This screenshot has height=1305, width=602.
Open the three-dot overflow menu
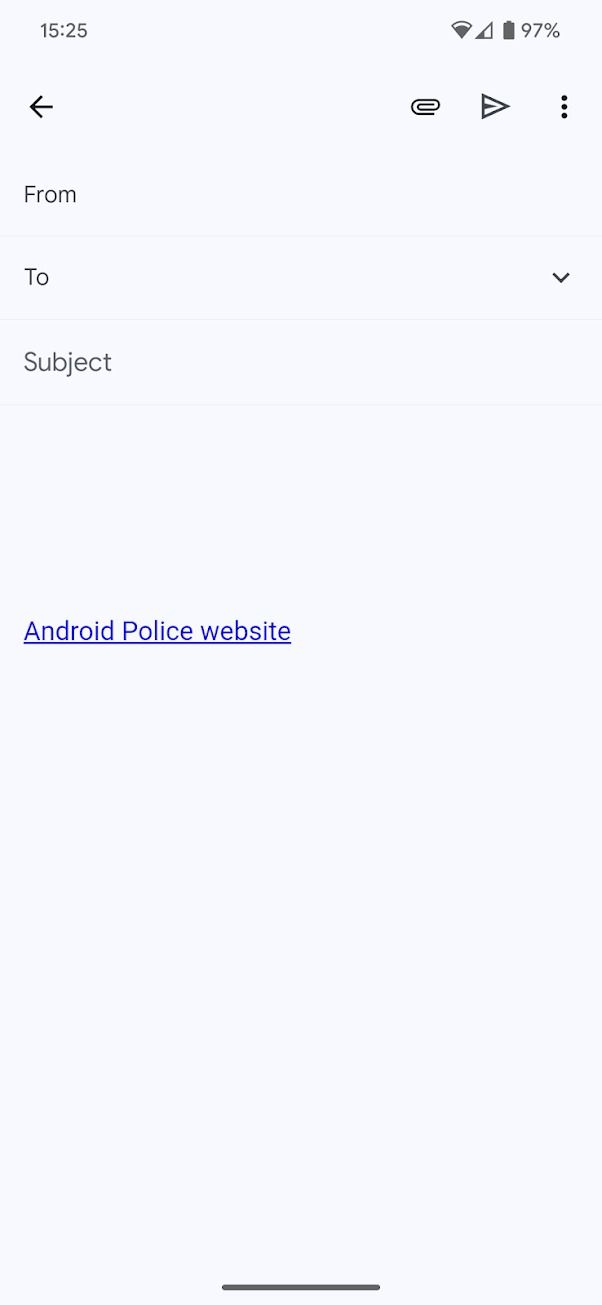tap(564, 107)
